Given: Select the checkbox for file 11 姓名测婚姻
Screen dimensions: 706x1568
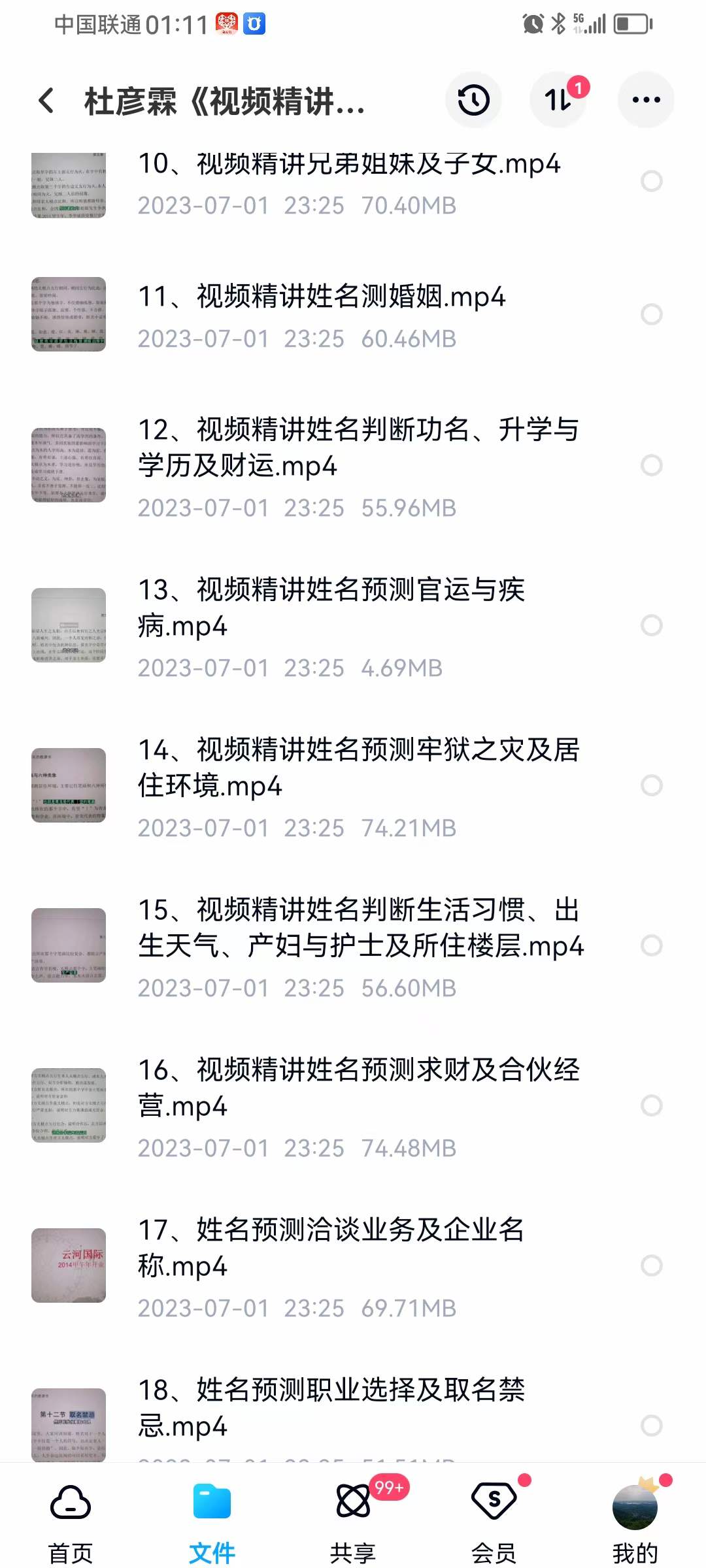Looking at the screenshot, I should (652, 314).
